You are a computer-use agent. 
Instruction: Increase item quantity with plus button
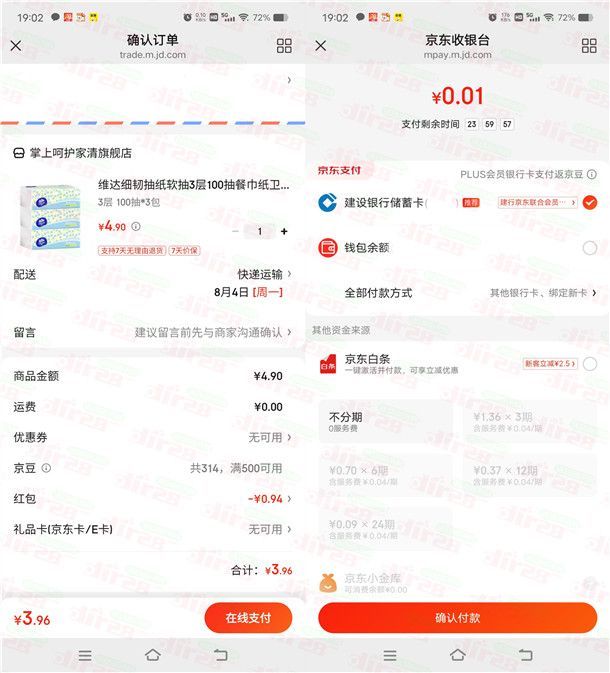click(284, 231)
